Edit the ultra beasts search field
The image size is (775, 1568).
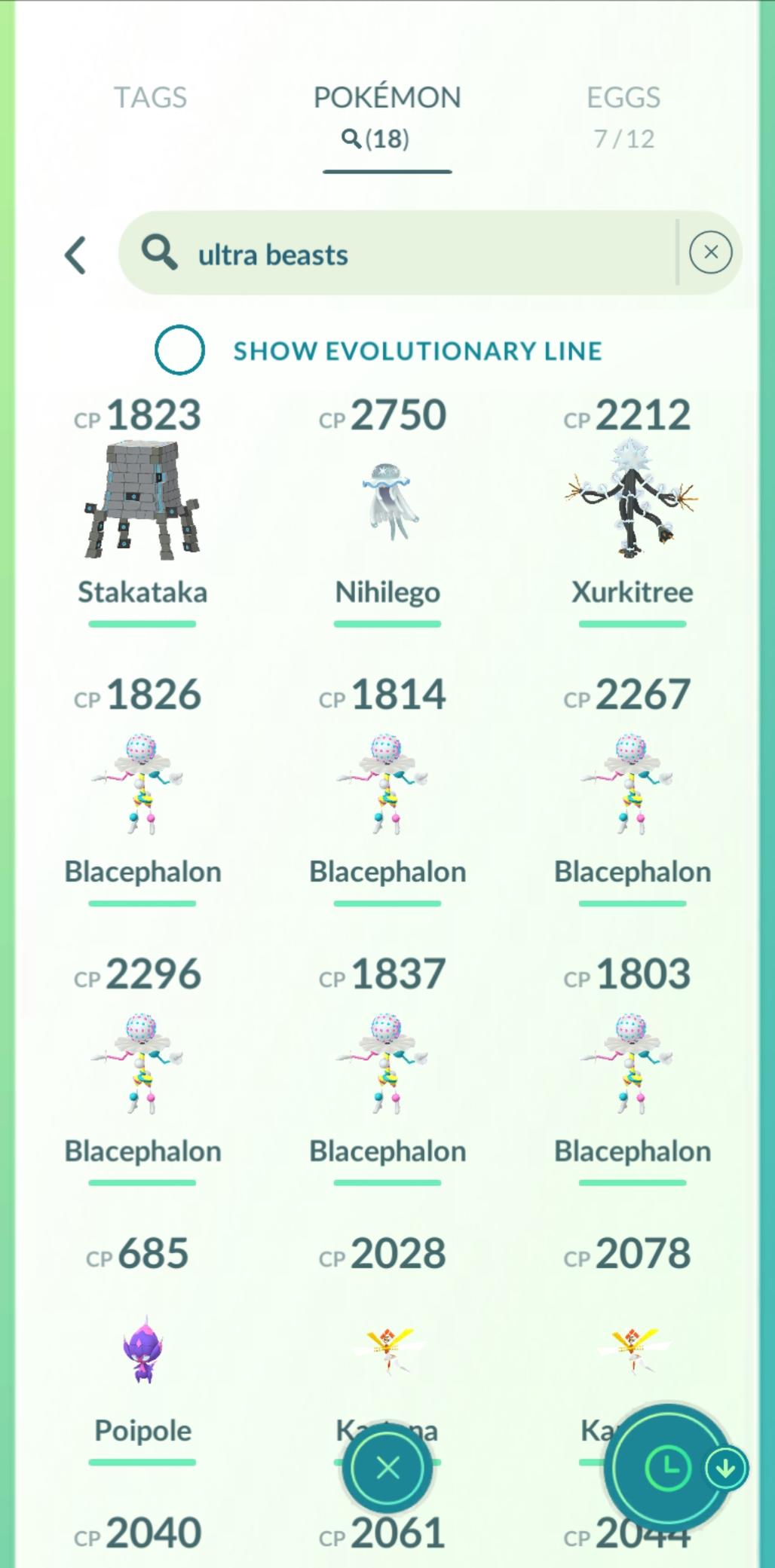click(x=422, y=254)
